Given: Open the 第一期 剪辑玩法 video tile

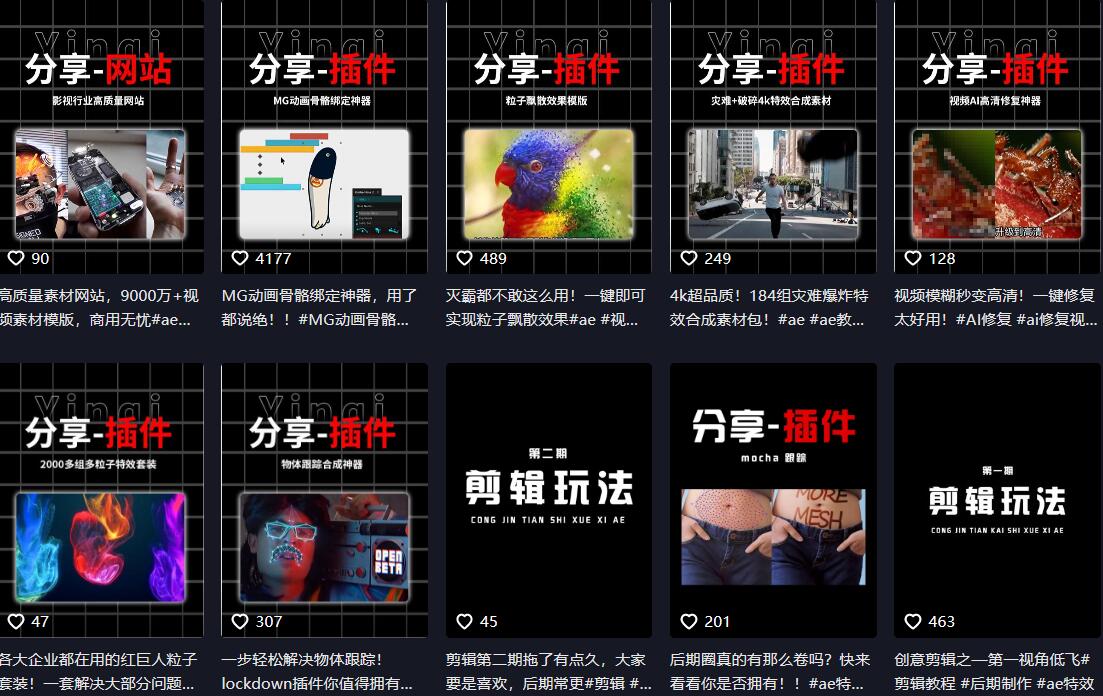Looking at the screenshot, I should coord(997,500).
